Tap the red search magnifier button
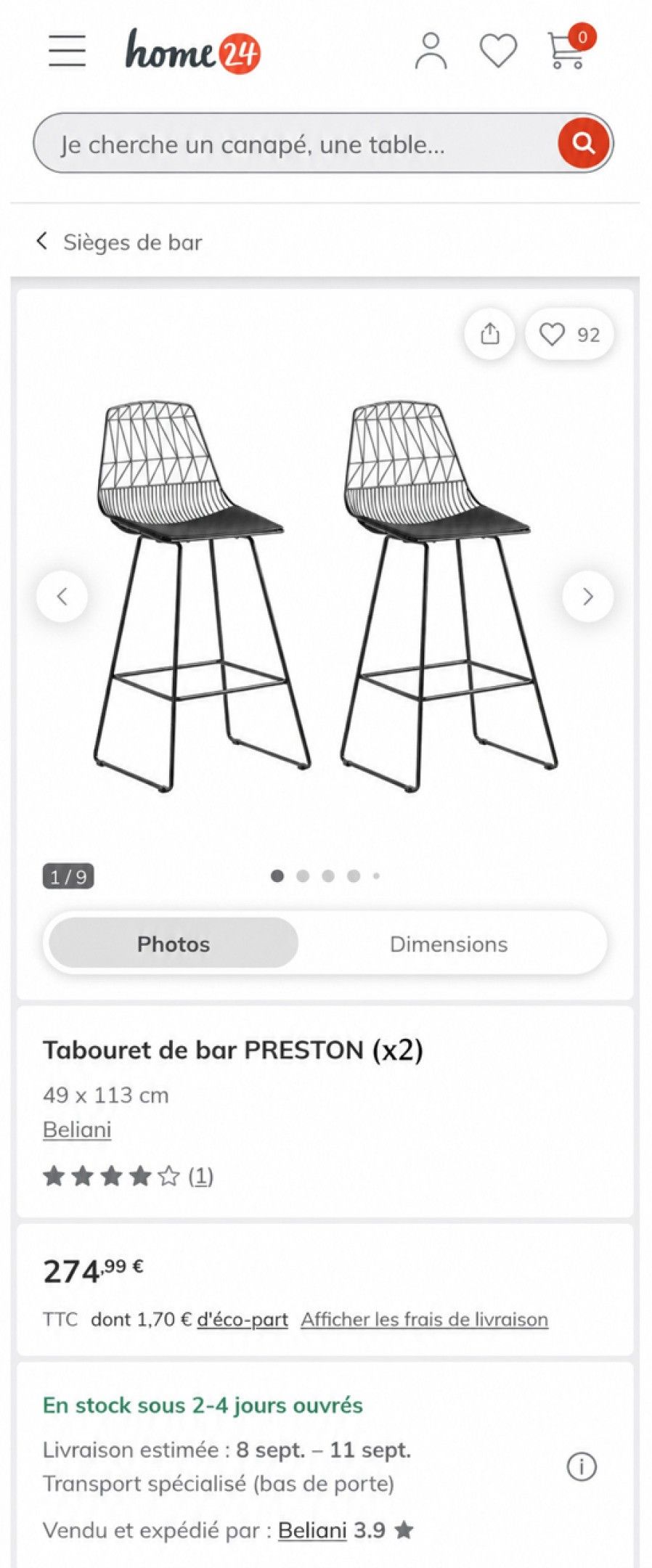 click(x=582, y=143)
